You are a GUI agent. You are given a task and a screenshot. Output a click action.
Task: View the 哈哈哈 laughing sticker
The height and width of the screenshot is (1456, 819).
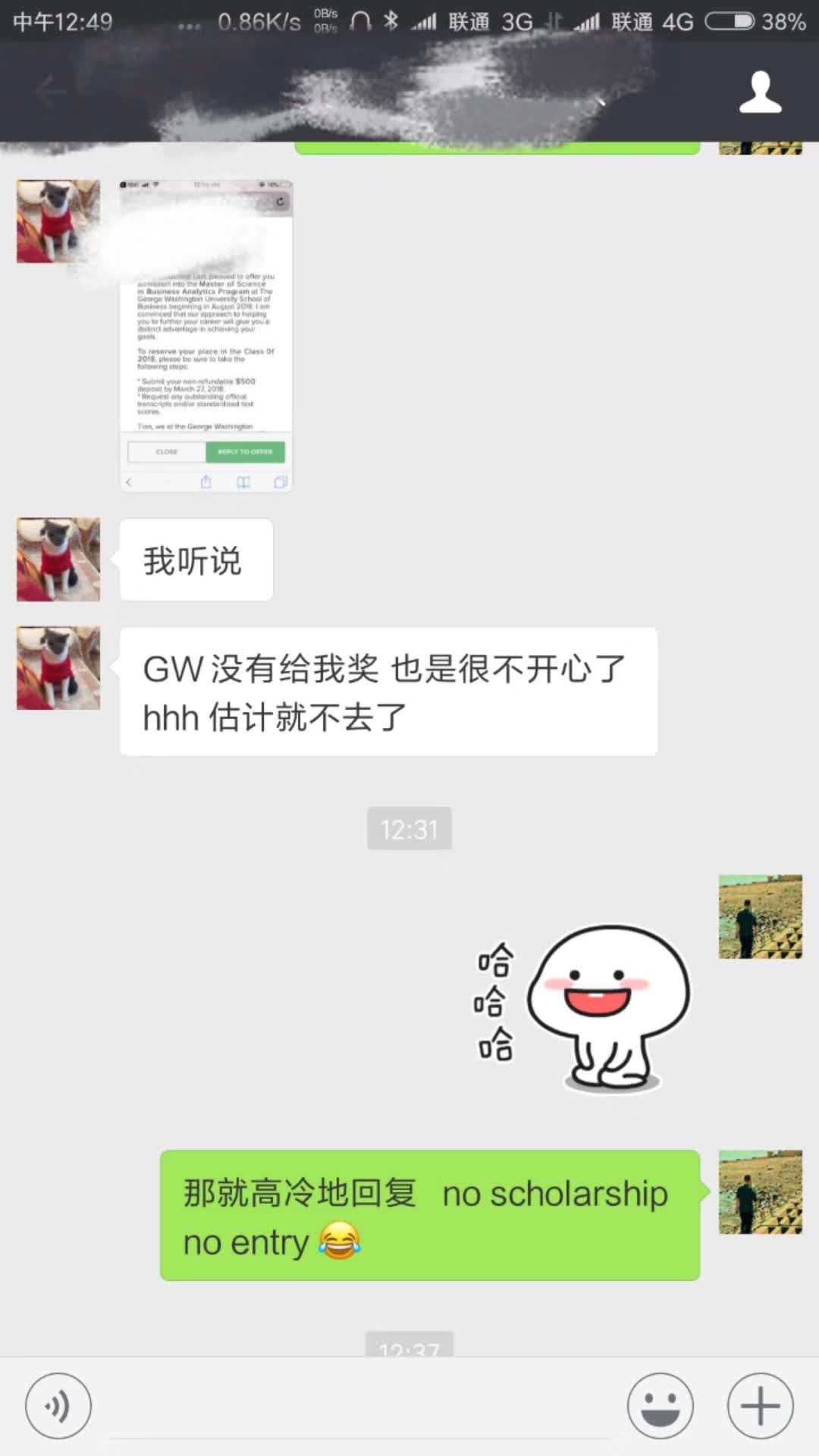coord(584,1007)
